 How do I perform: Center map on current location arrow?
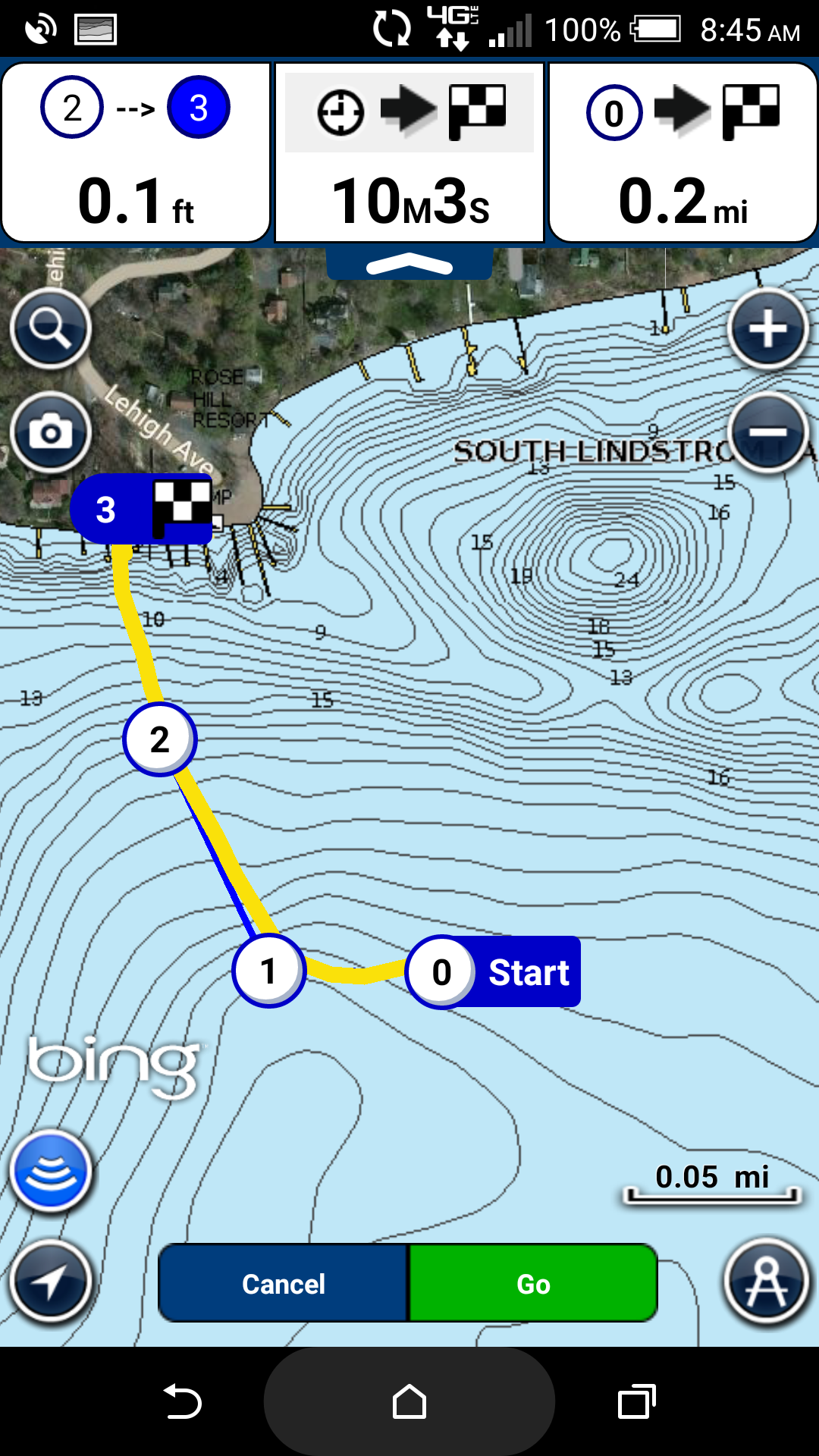click(51, 1282)
